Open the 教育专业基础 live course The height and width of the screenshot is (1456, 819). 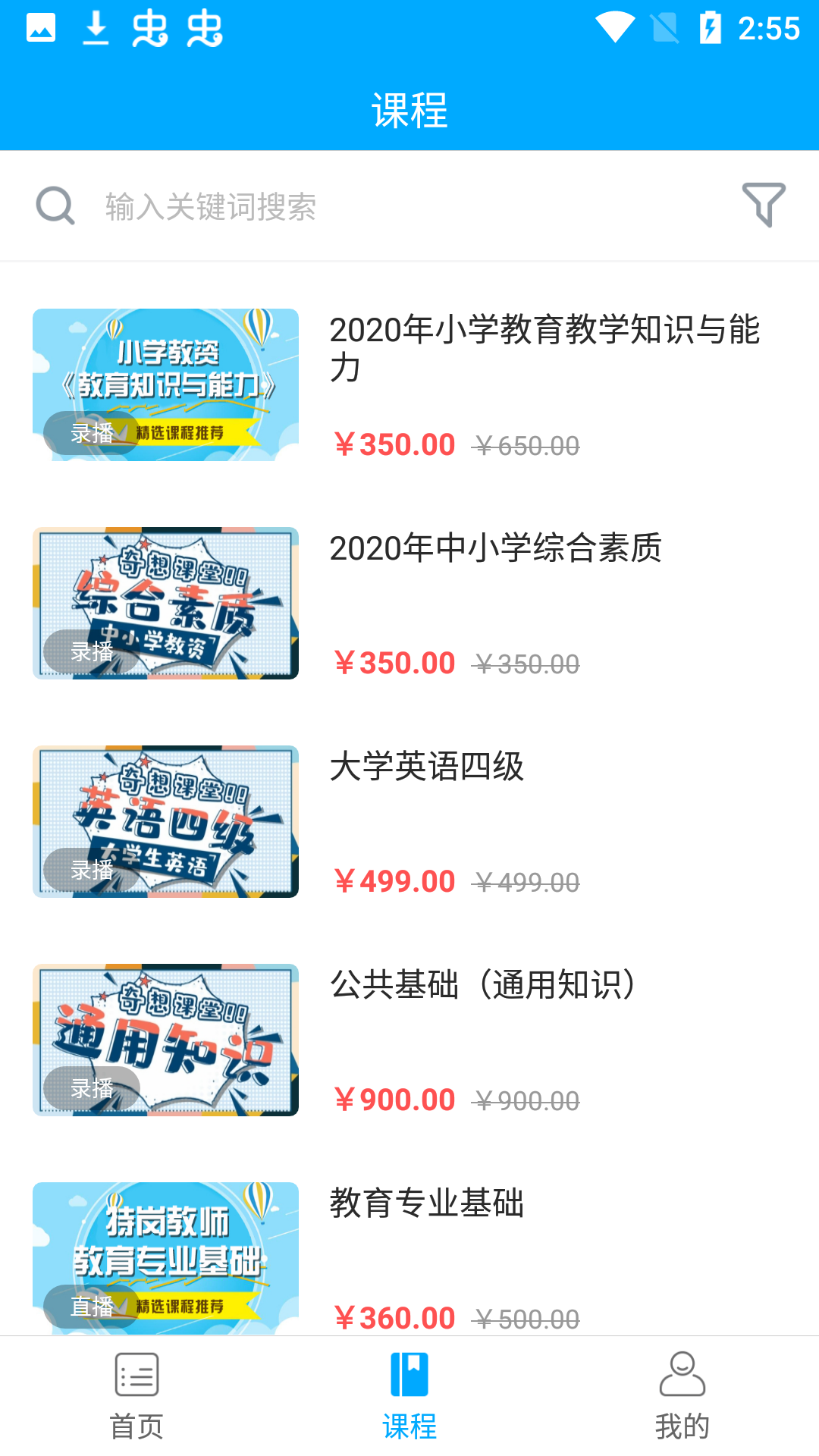point(427,1203)
